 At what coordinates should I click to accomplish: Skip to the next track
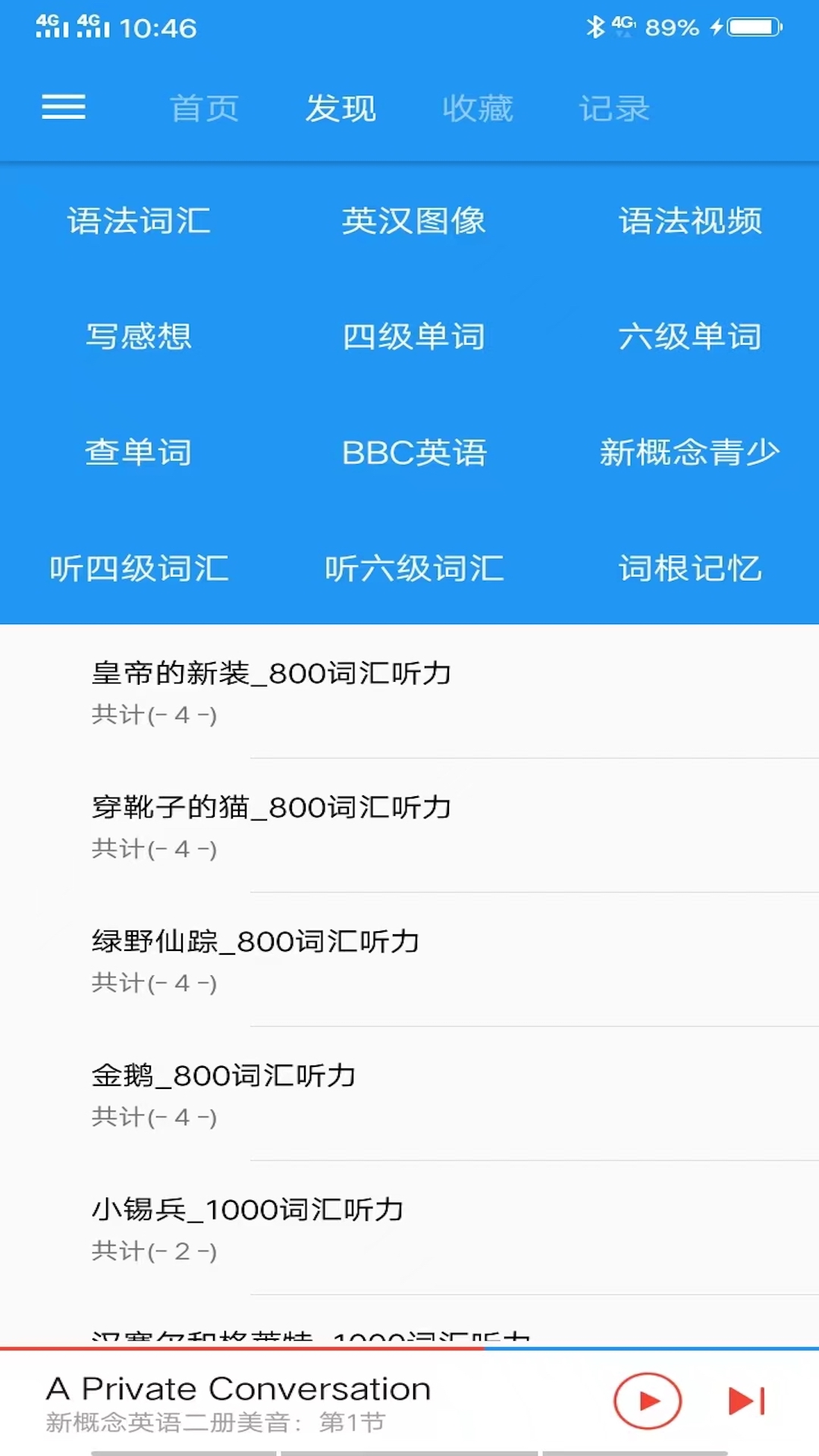pyautogui.click(x=747, y=1401)
